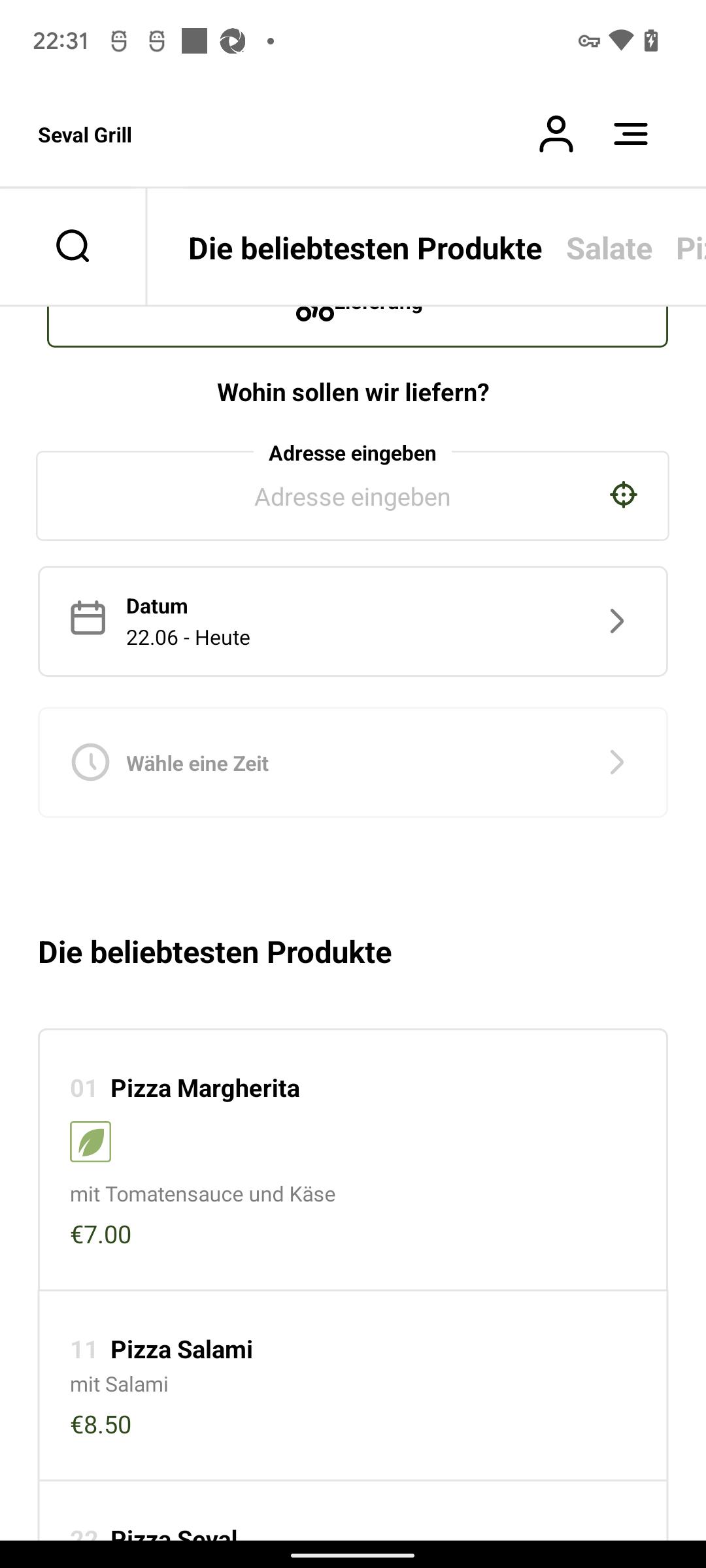
Task: Tap the Seval Grill title
Action: coord(85,135)
